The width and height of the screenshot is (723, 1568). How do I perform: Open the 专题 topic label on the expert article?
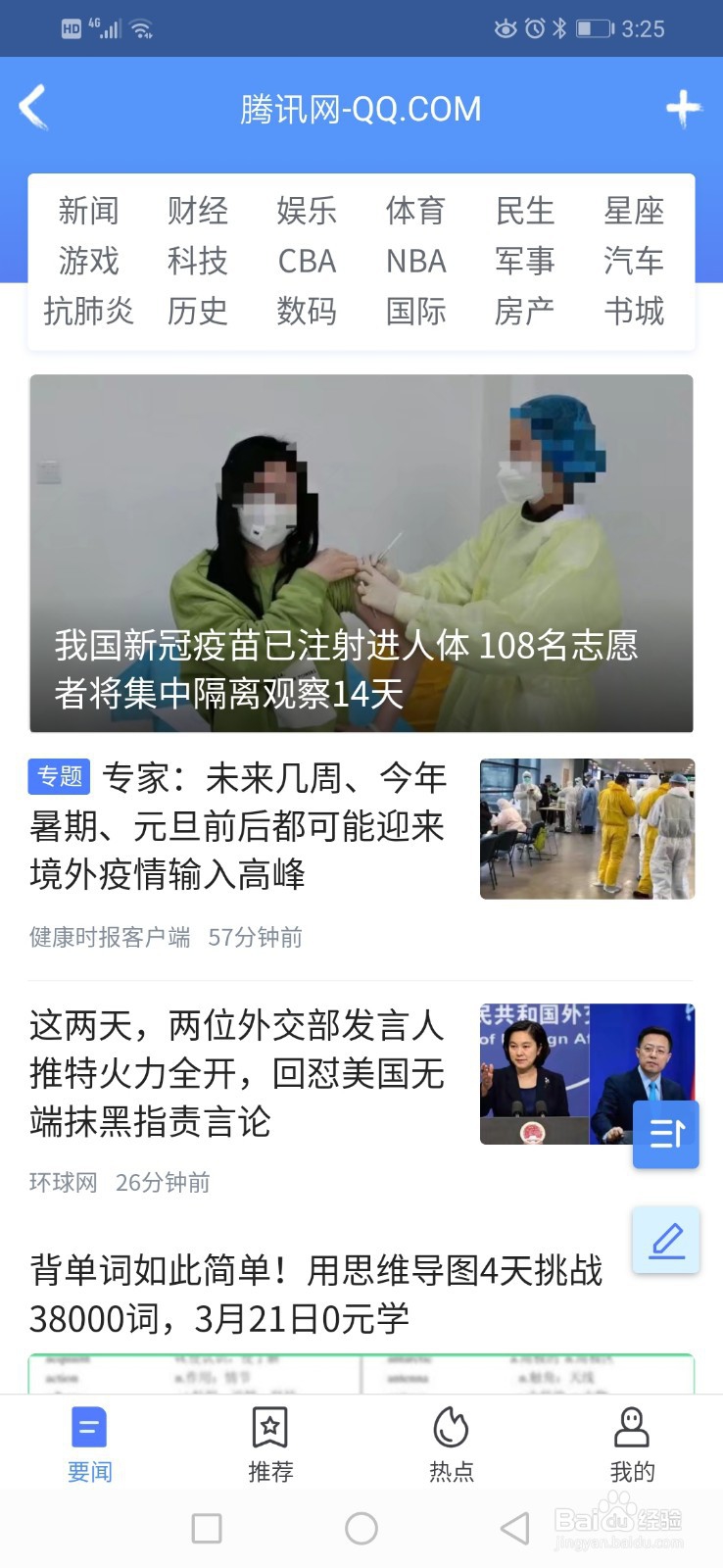(61, 776)
